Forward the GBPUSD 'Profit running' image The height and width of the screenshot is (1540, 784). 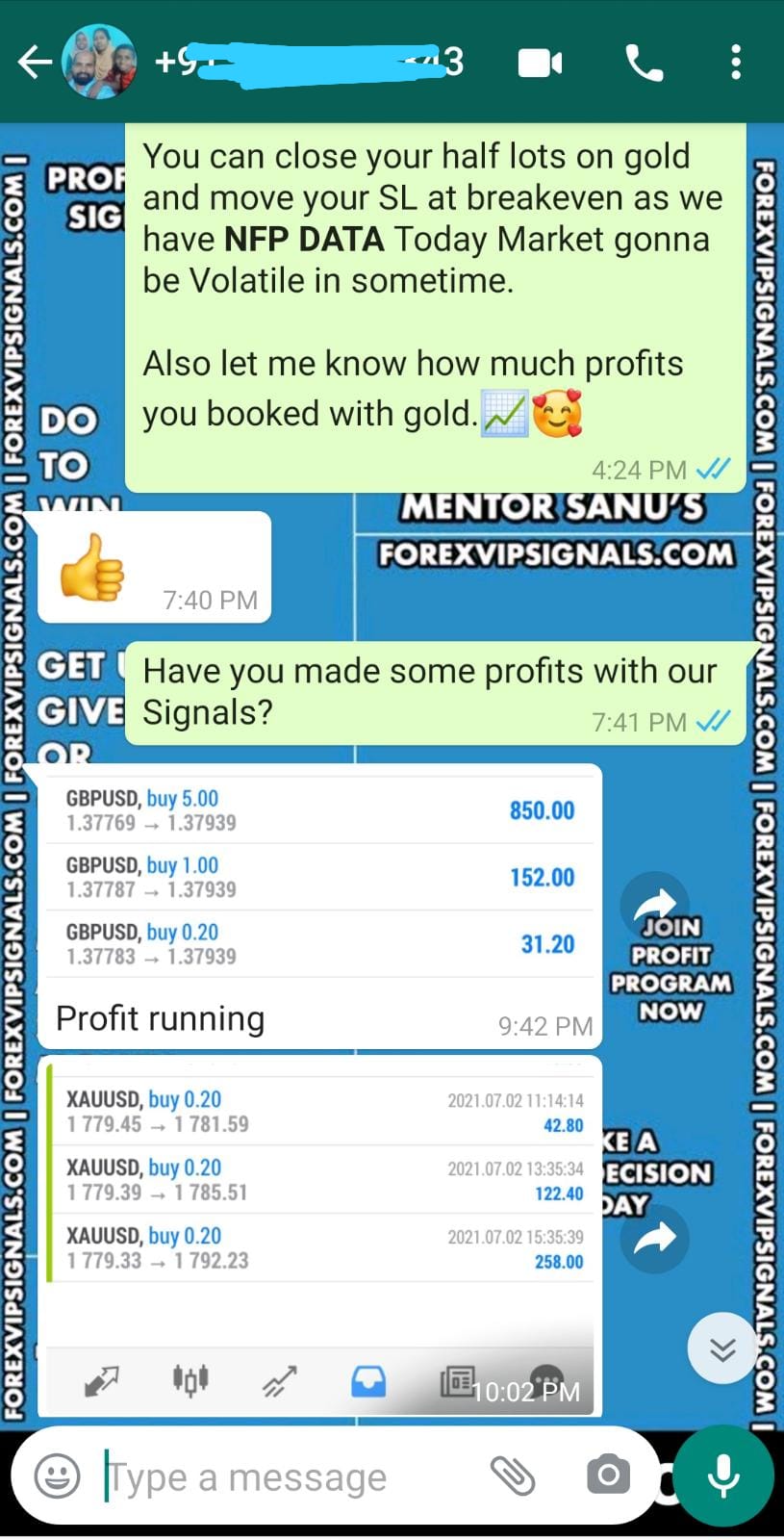pyautogui.click(x=654, y=906)
